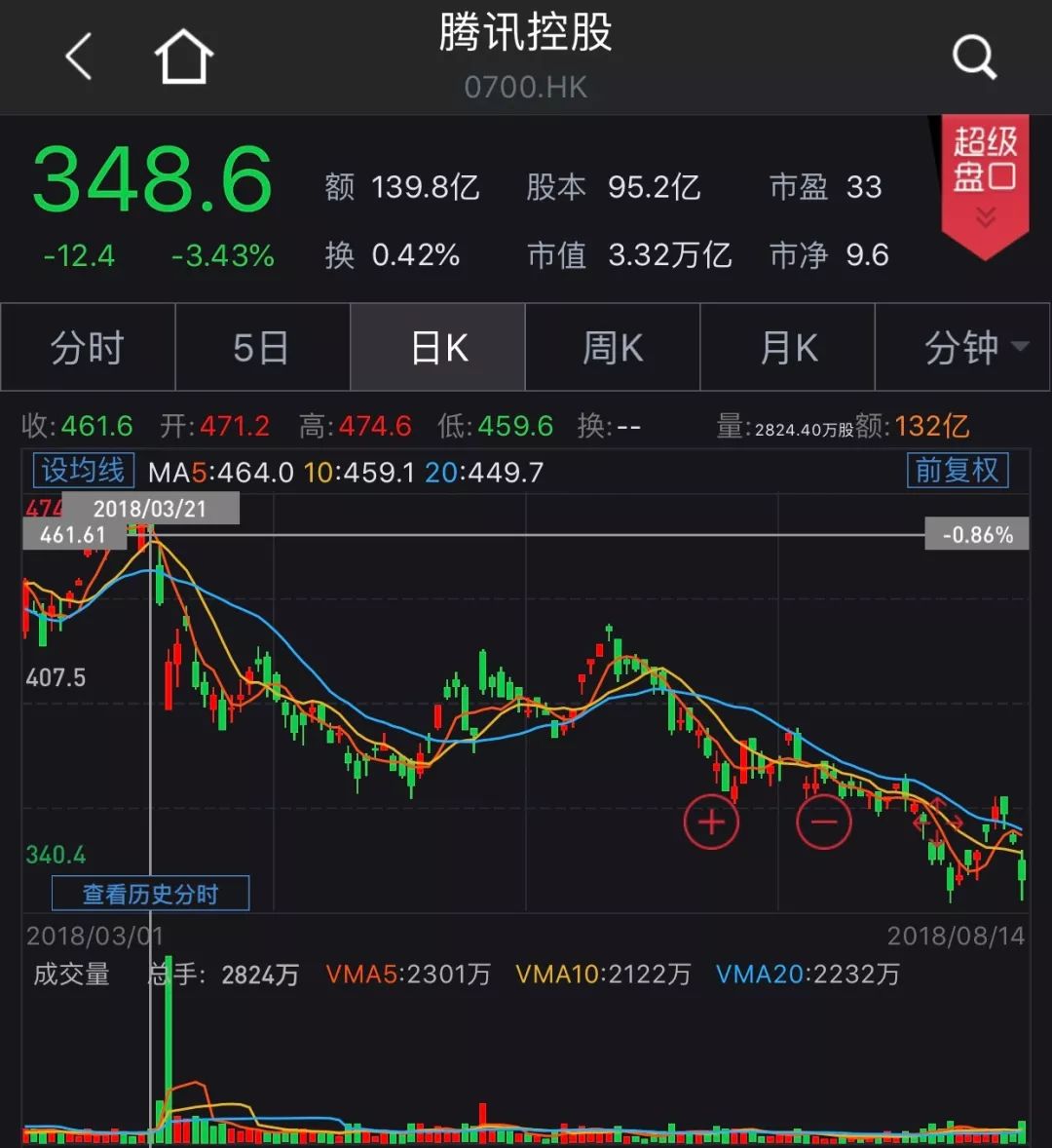
Task: Switch to the 分时 chart tab
Action: pos(88,348)
